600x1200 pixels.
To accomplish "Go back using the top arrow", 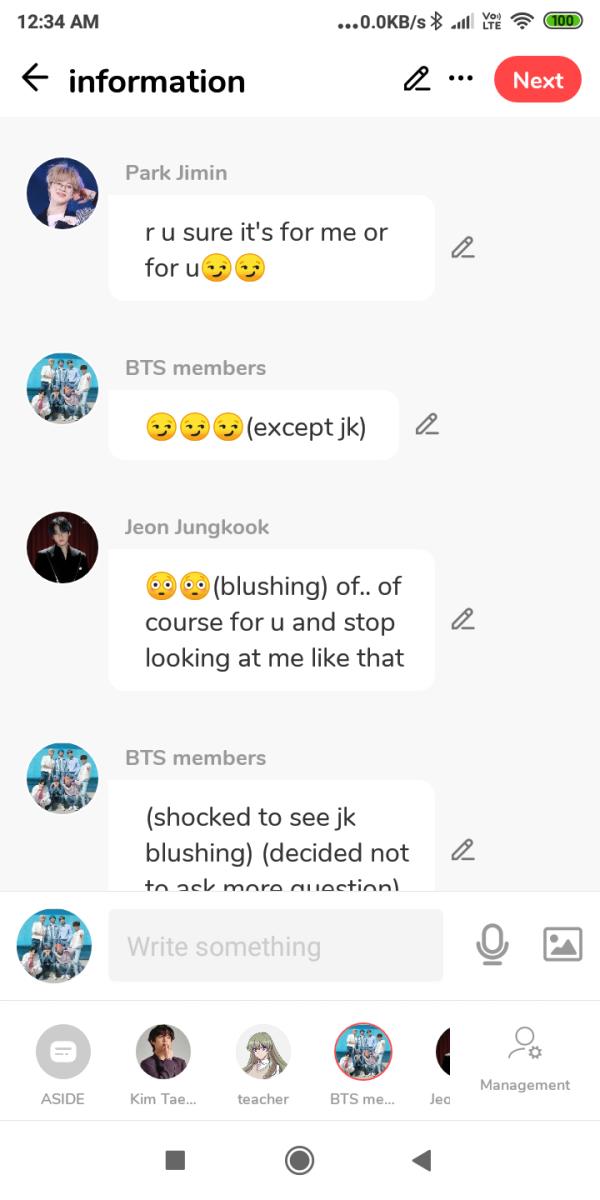I will [x=35, y=79].
